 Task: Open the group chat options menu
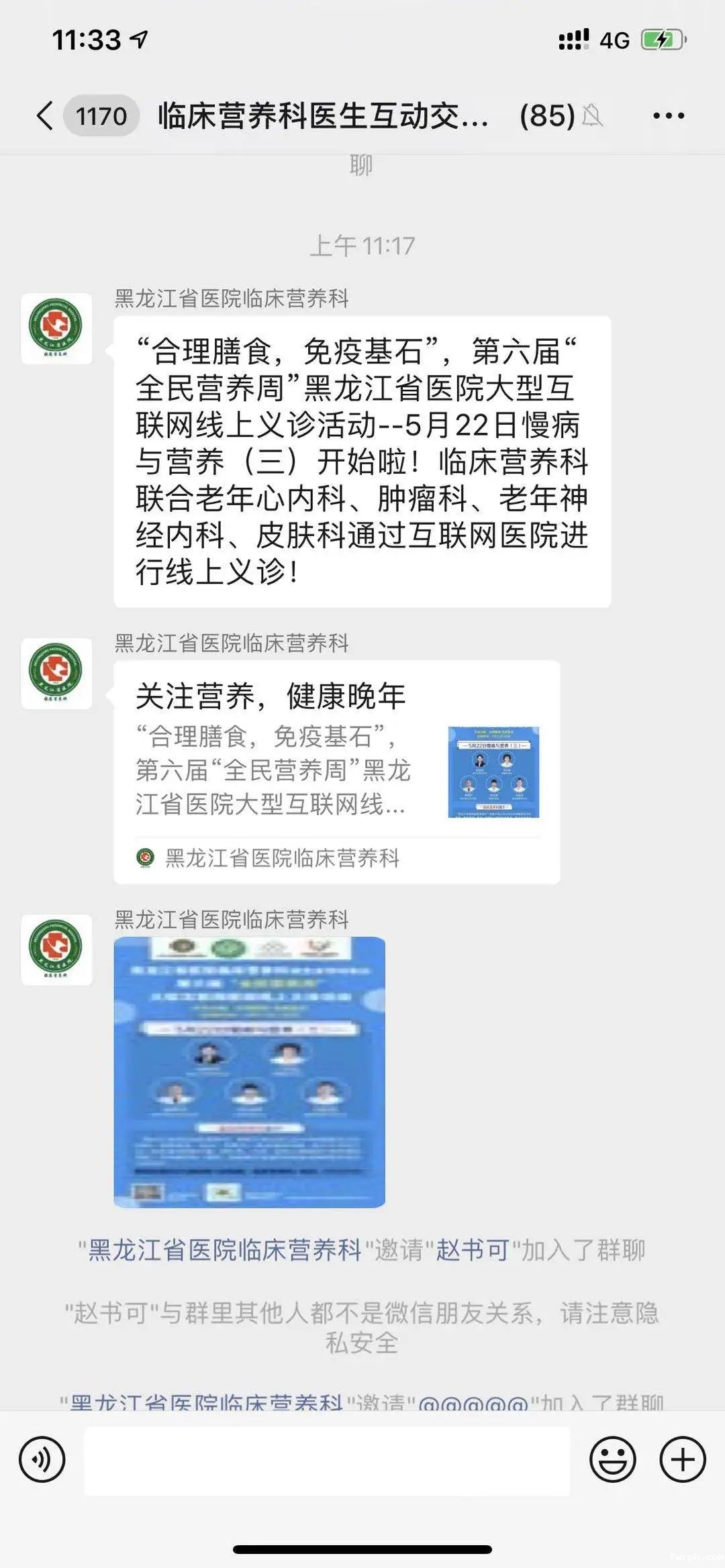point(669,116)
